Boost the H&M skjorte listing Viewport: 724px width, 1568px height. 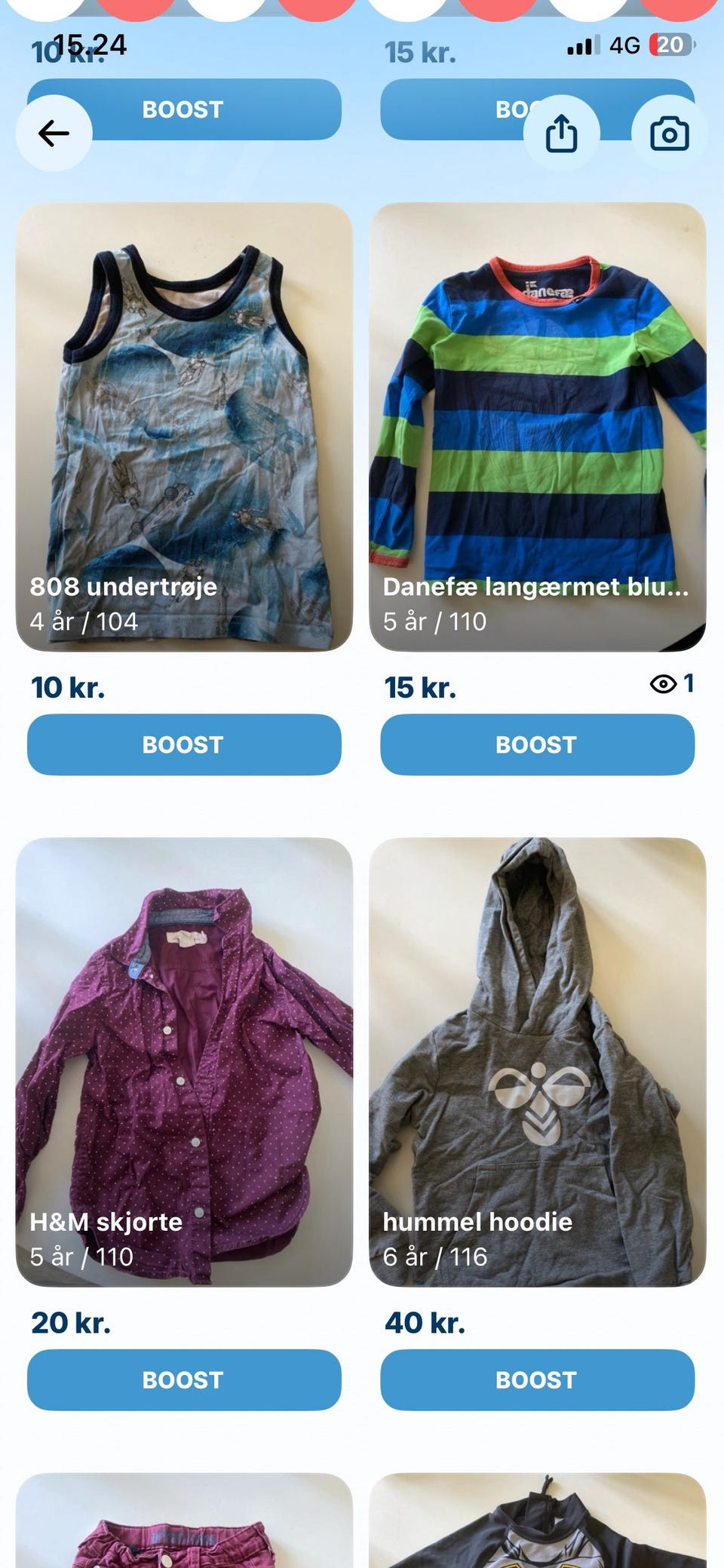(x=183, y=1380)
